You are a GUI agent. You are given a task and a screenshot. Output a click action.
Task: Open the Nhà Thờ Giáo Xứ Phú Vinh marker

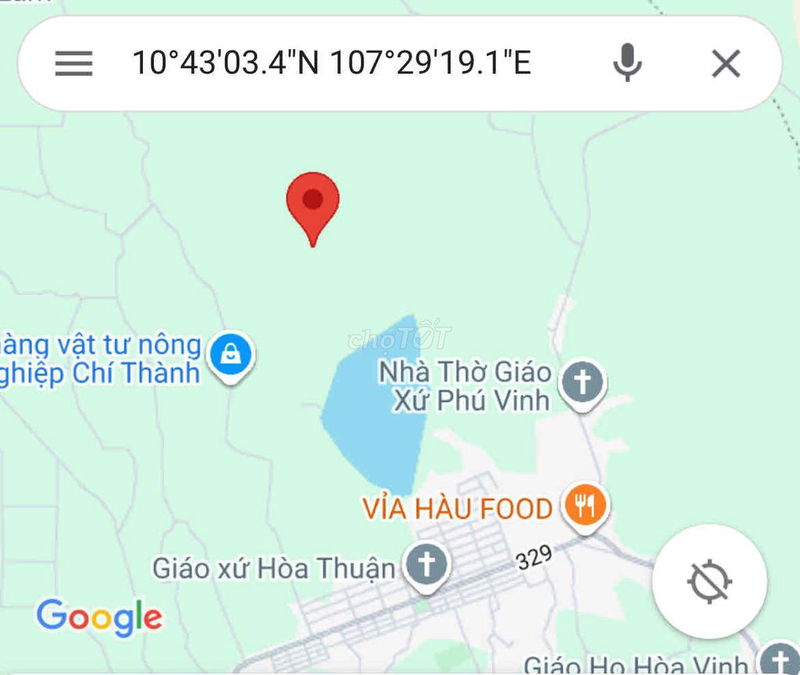(x=581, y=383)
